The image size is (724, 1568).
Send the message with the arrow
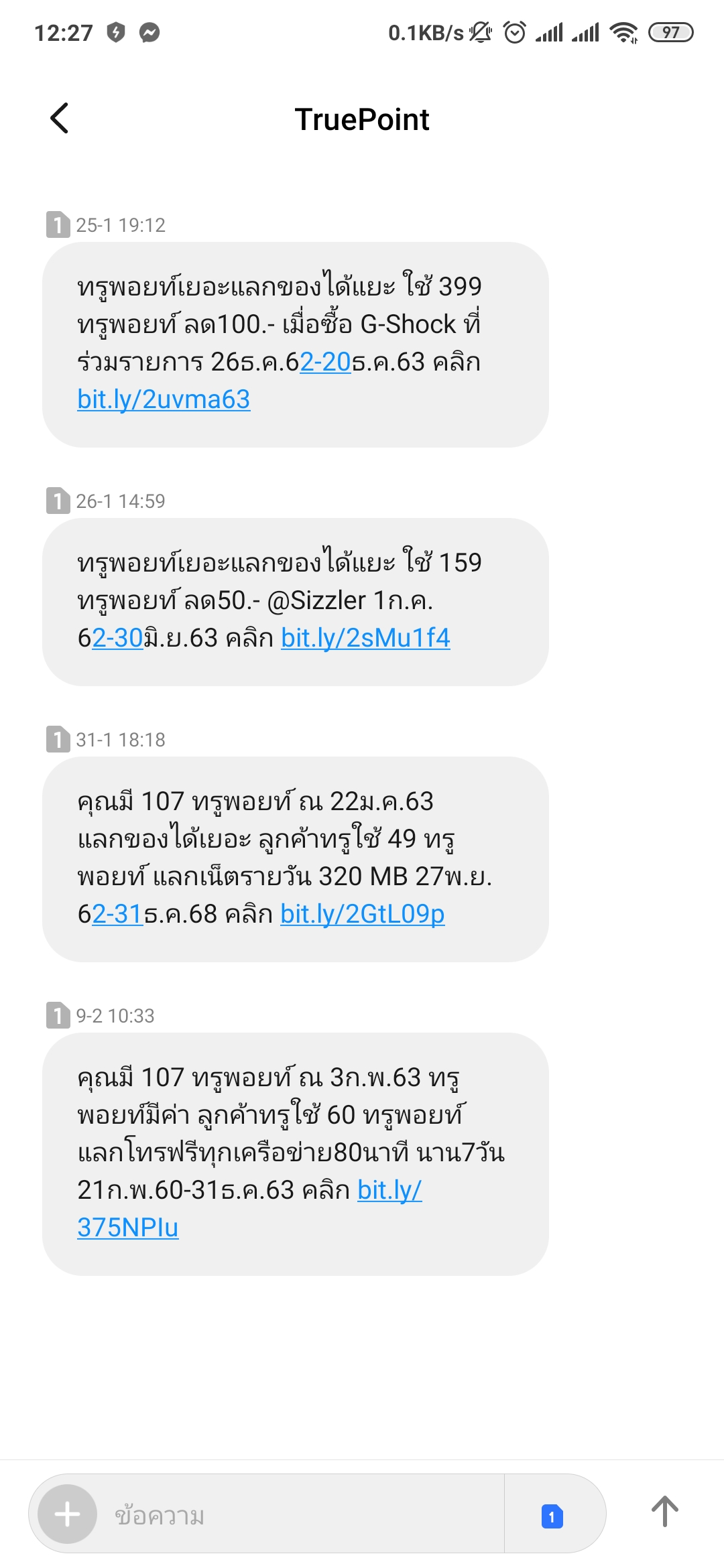coord(664,1512)
